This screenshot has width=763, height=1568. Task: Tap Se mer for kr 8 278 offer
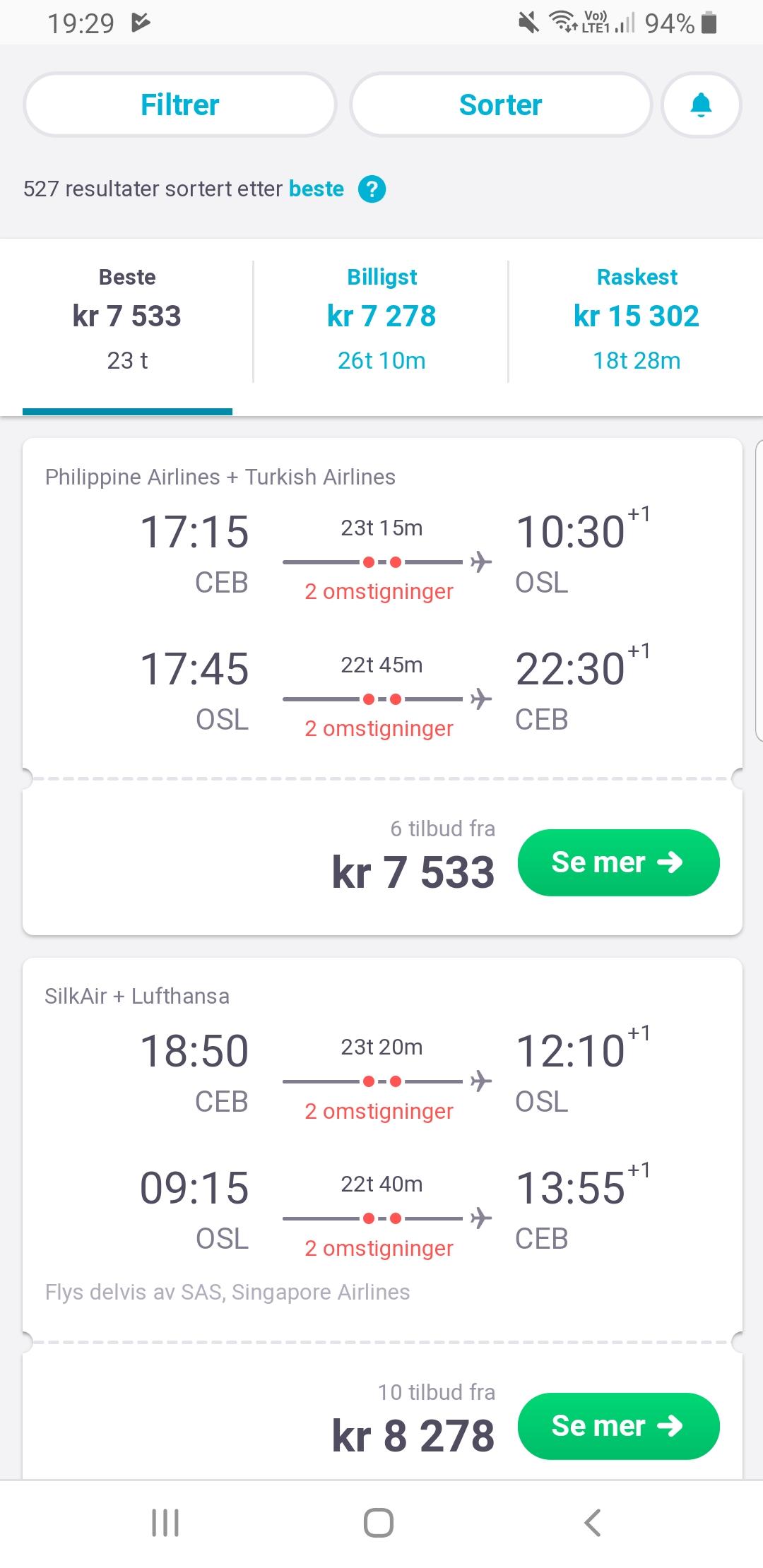[x=618, y=1426]
